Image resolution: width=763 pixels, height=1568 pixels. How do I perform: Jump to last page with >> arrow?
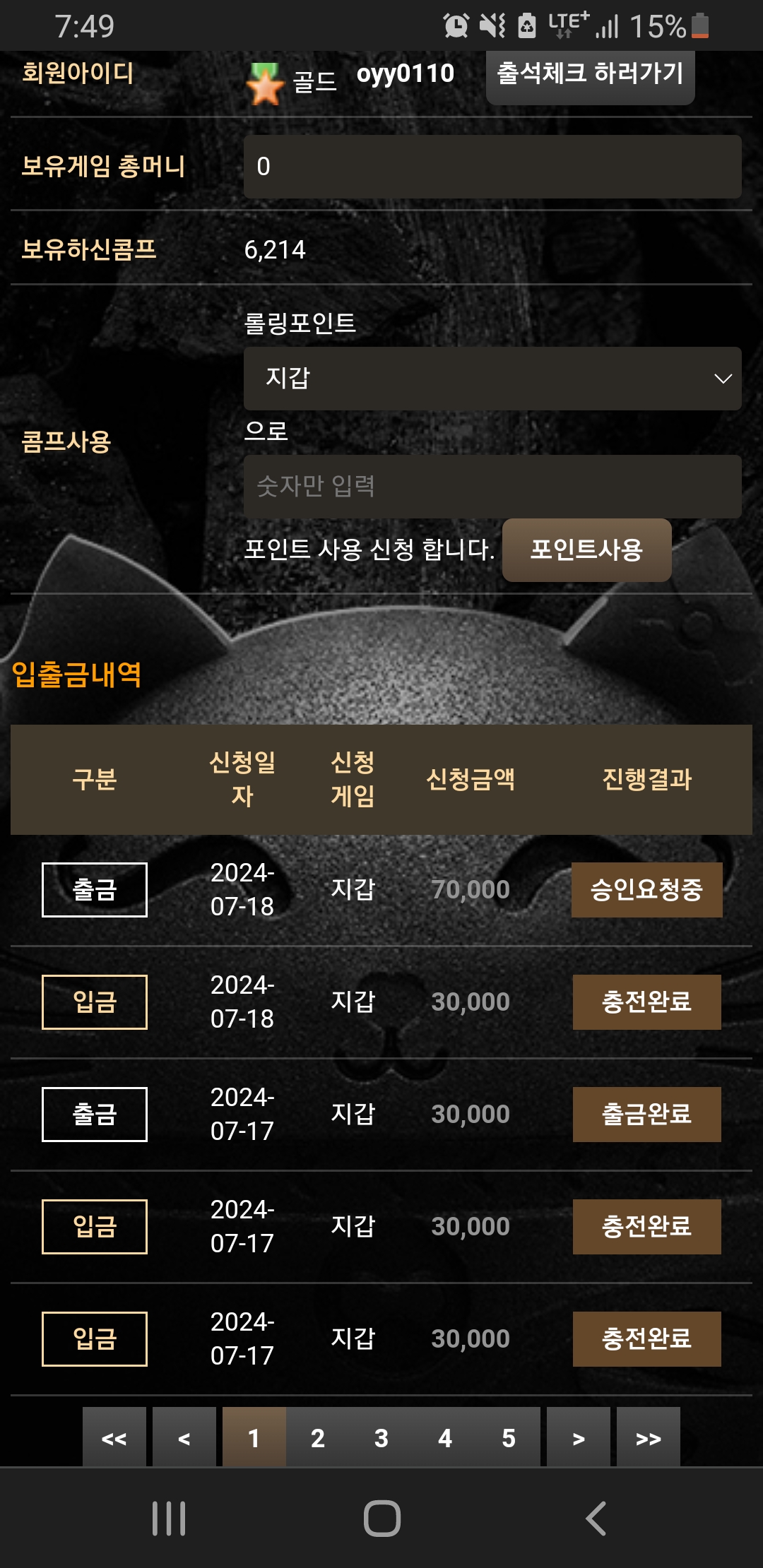648,1438
